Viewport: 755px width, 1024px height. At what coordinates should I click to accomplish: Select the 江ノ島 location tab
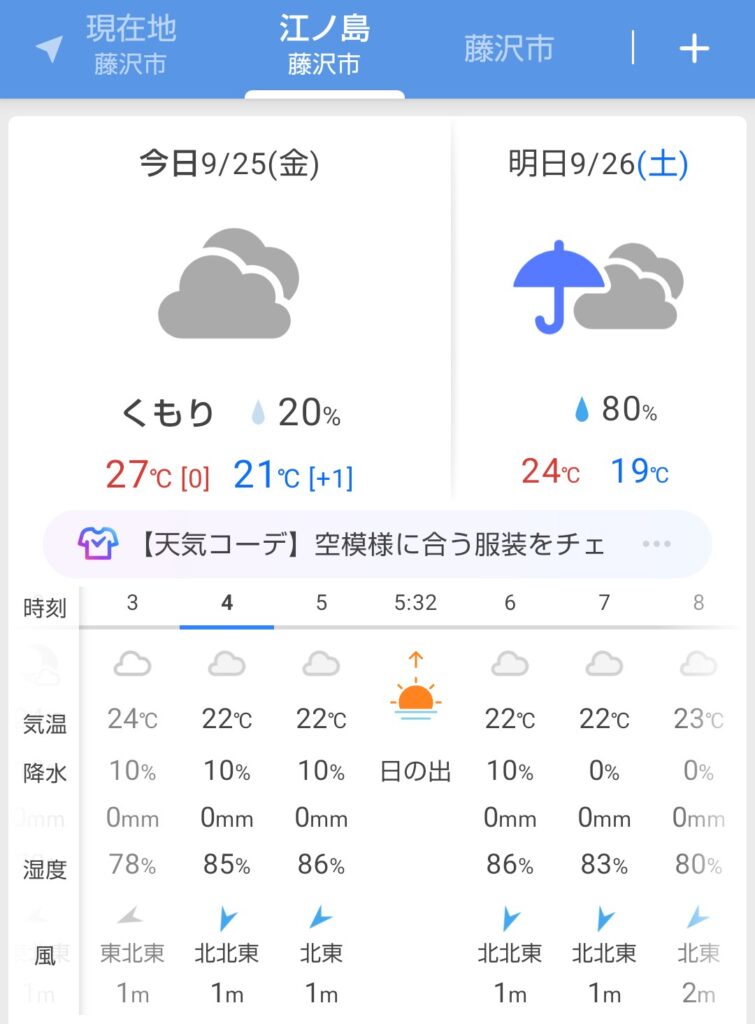click(x=325, y=46)
